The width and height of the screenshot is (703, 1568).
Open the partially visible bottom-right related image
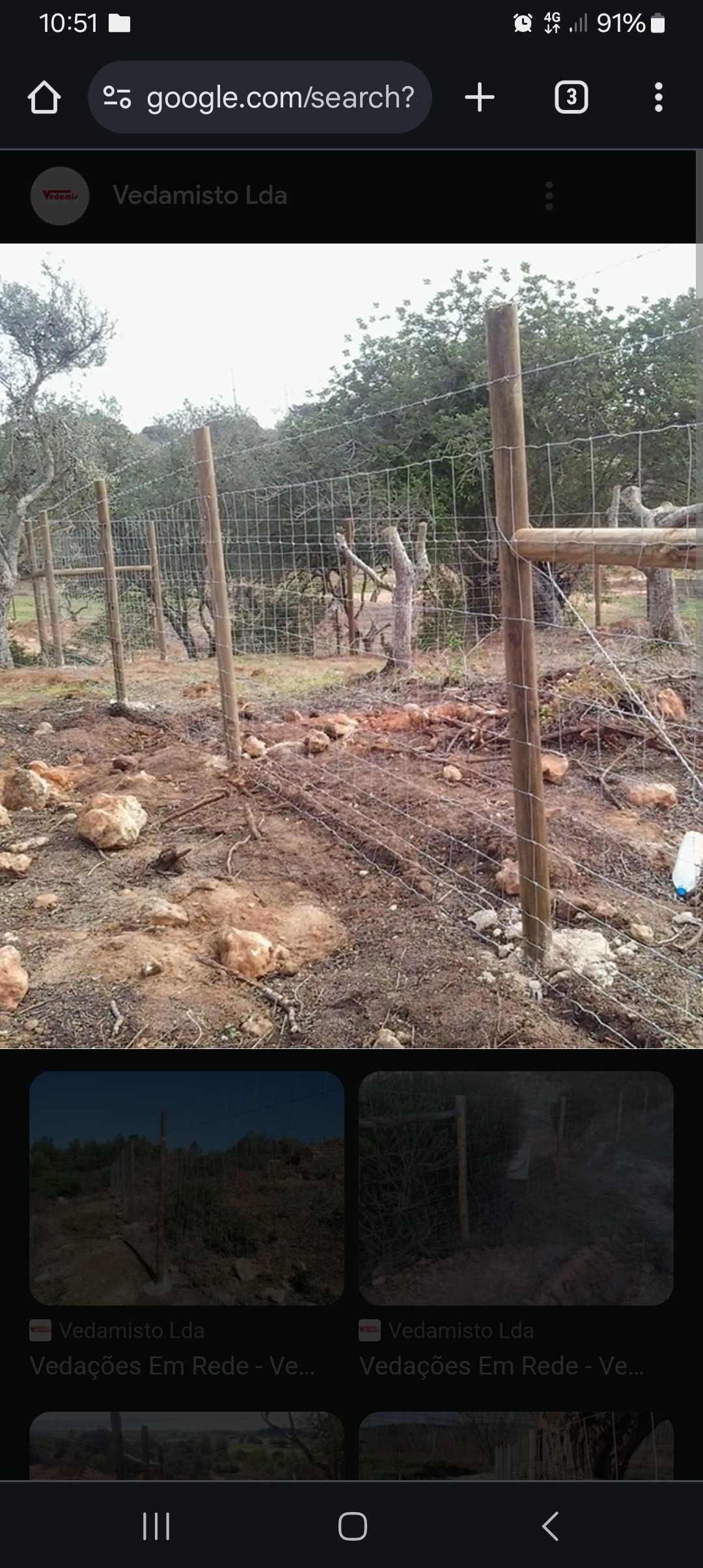(x=516, y=1446)
